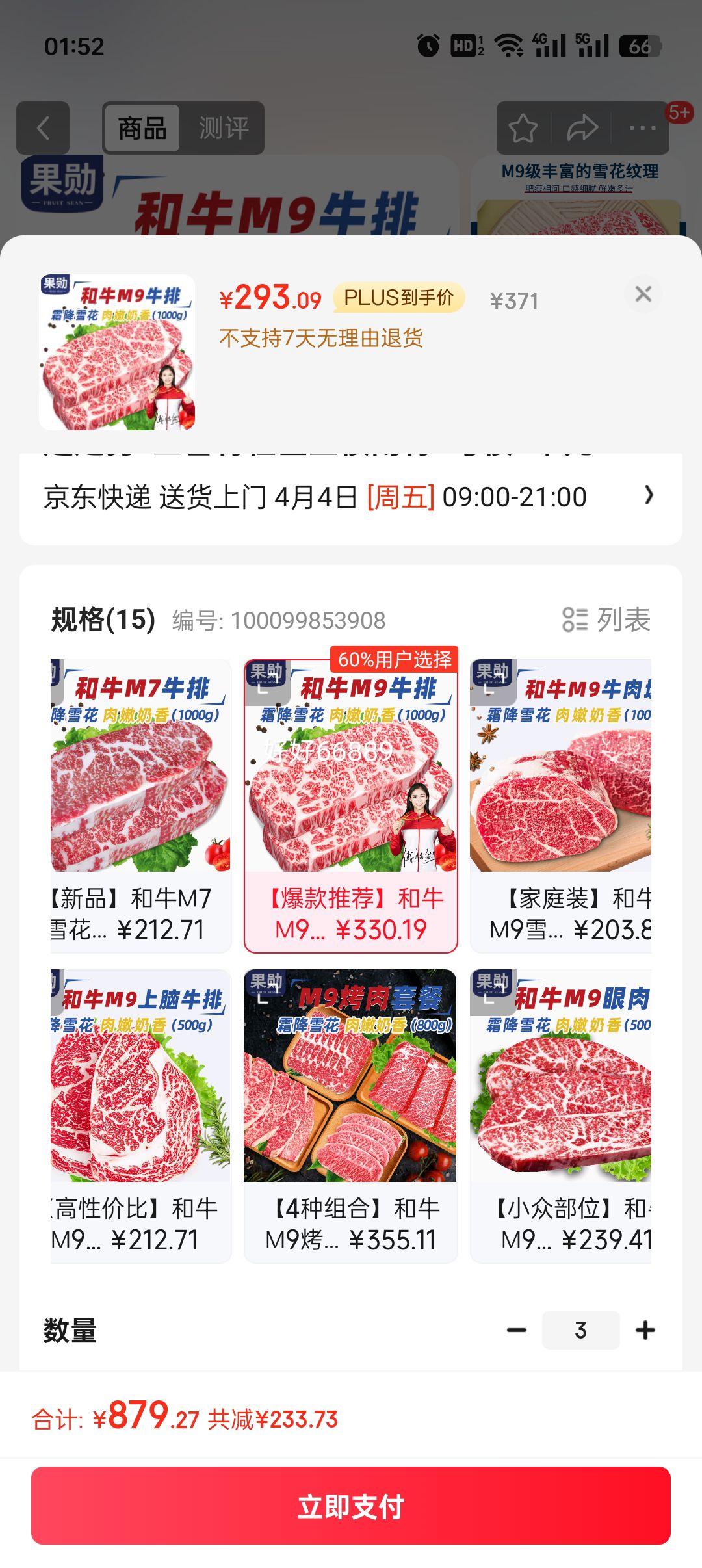702x1568 pixels.
Task: Increase quantity with the plus button
Action: pos(645,1330)
